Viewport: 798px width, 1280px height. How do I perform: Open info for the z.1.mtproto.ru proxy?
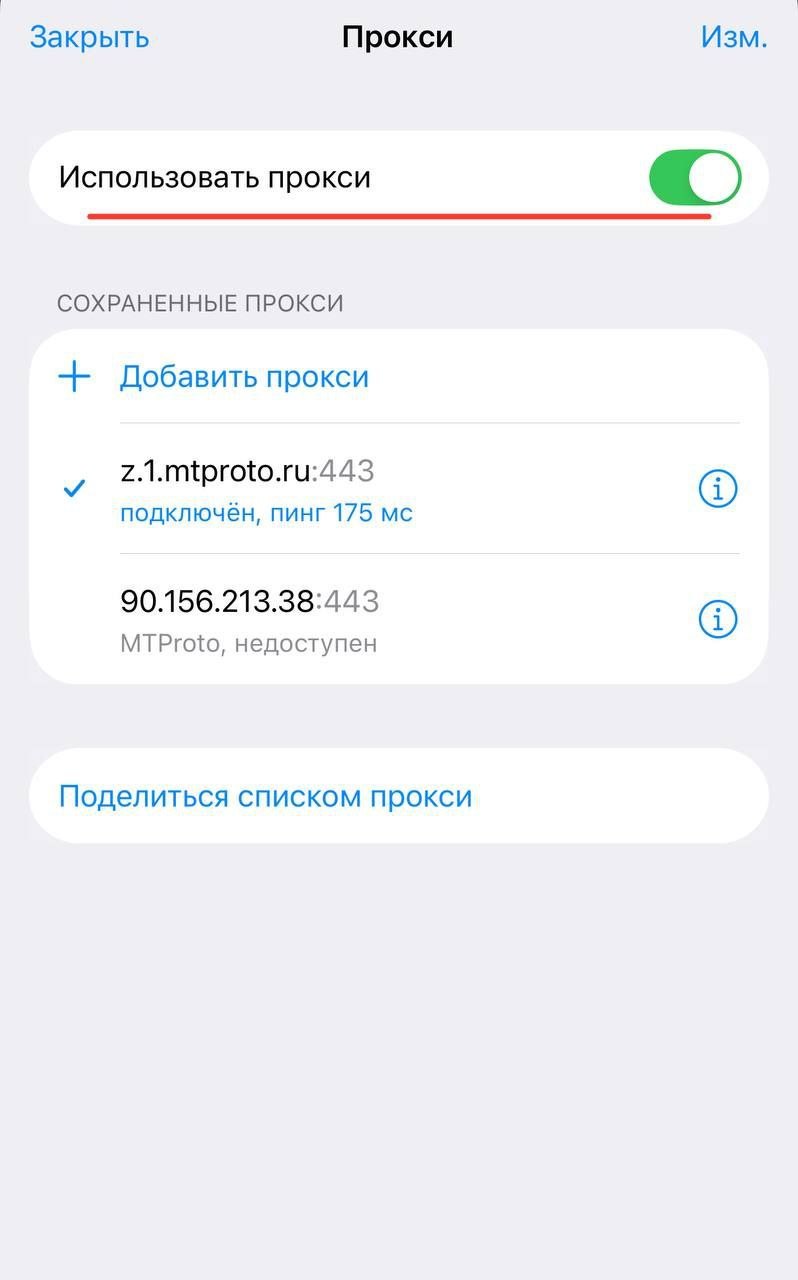(717, 489)
